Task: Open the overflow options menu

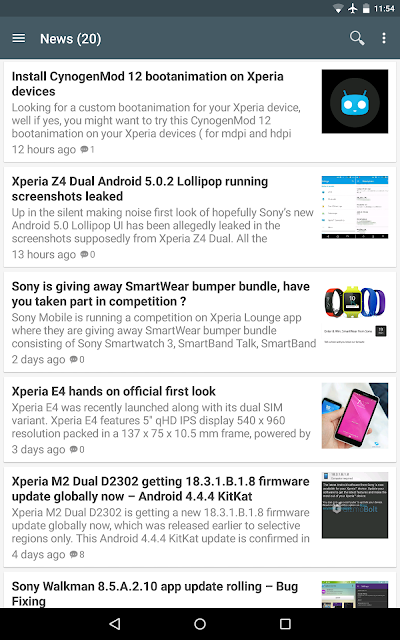Action: point(384,38)
